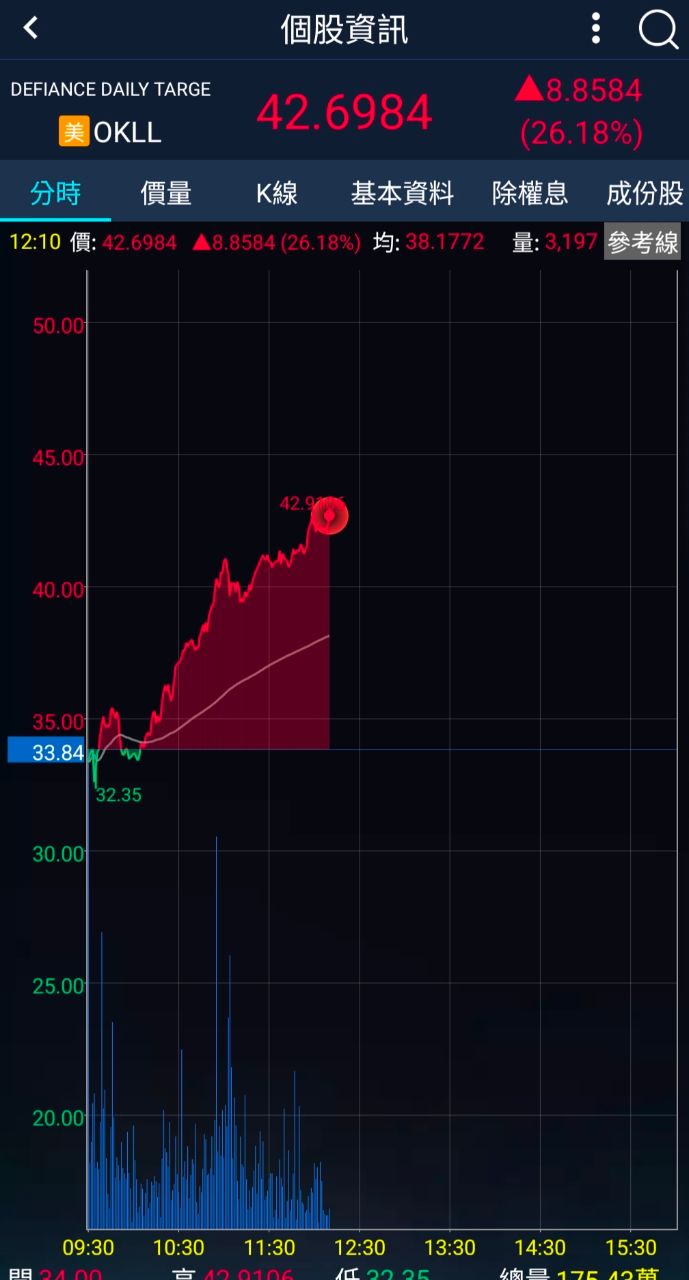Open the 除權息 tab
Viewport: 689px width, 1280px height.
point(530,192)
